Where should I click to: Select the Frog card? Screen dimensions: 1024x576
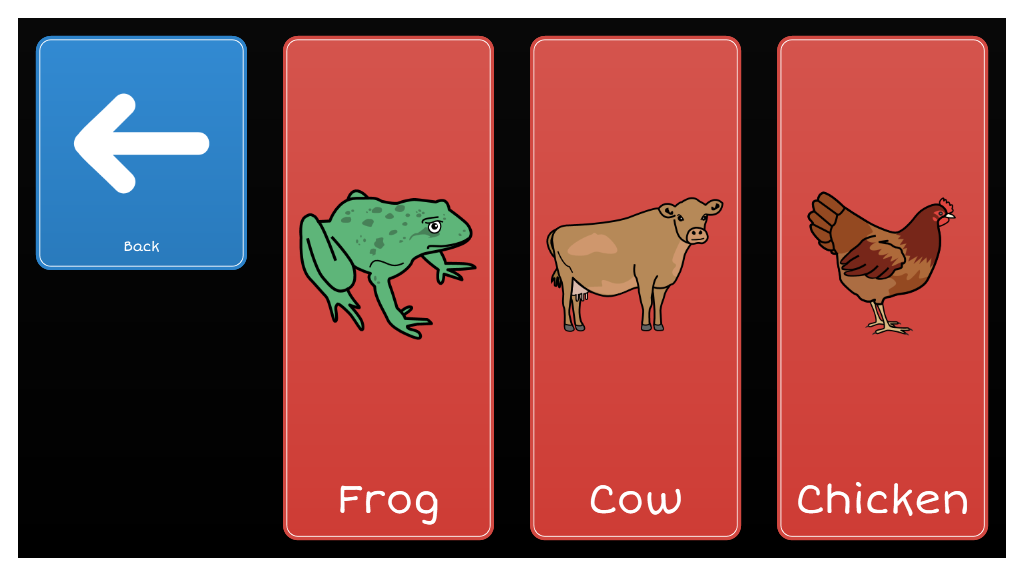388,288
